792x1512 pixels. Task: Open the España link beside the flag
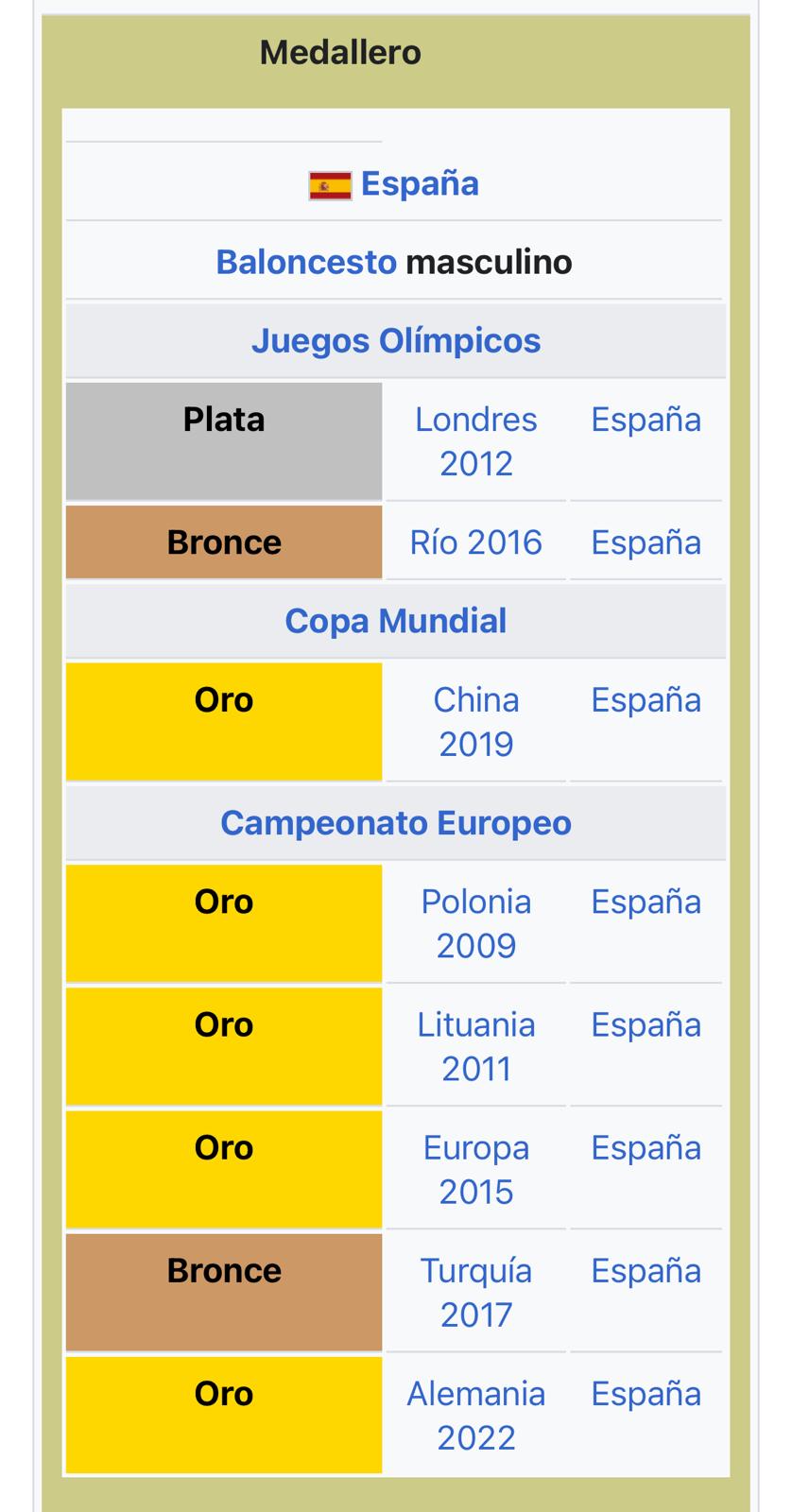(420, 183)
